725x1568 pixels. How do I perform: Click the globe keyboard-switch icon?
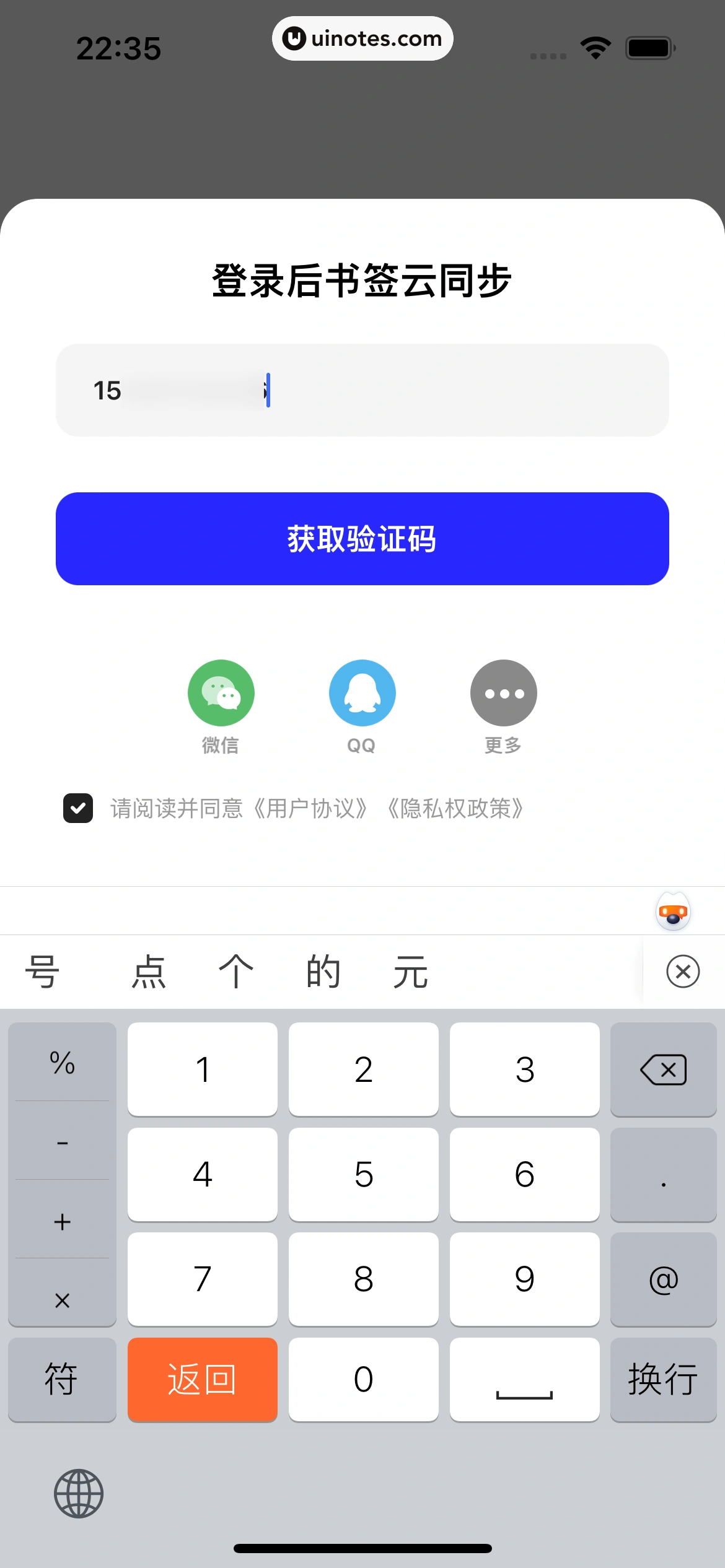pos(79,1493)
